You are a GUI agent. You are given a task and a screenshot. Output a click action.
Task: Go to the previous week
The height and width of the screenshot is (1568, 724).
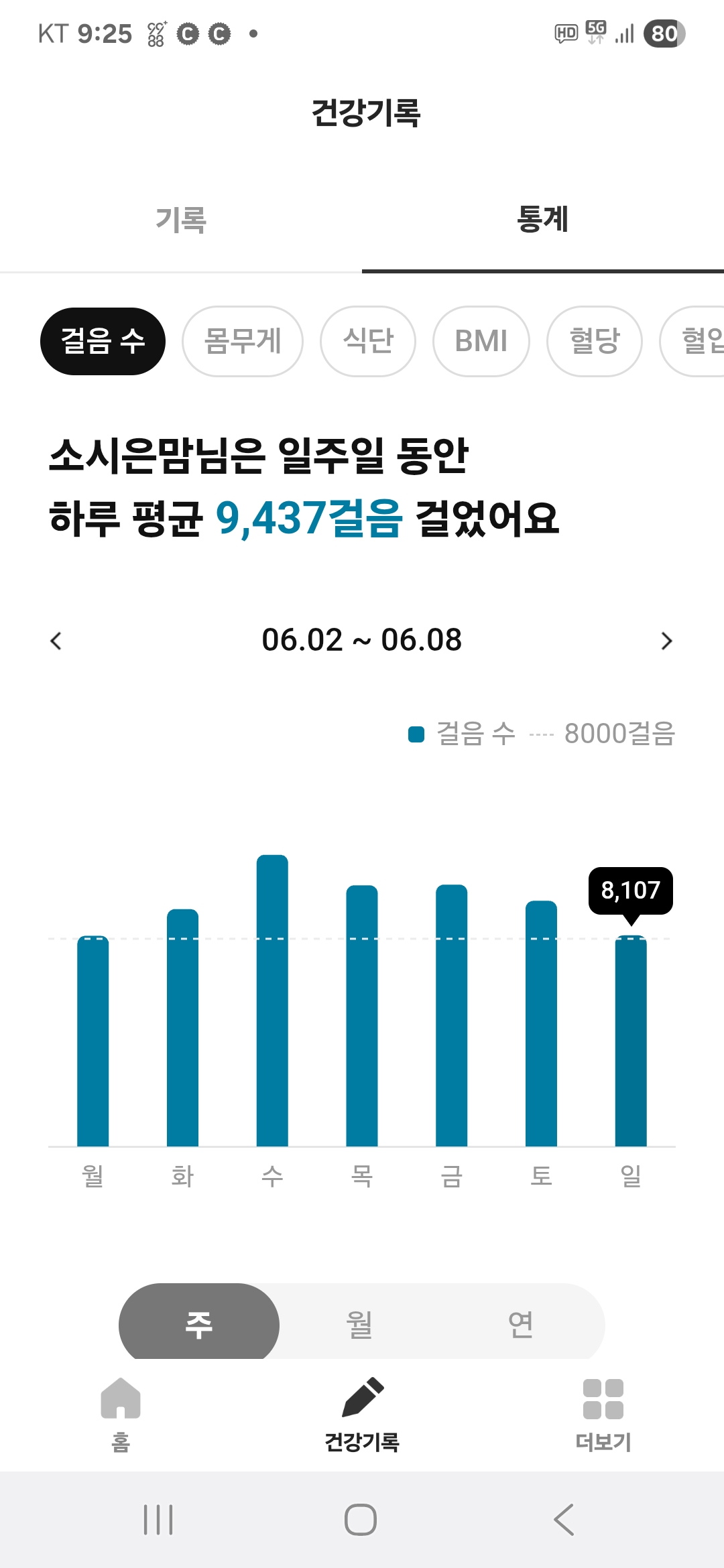pyautogui.click(x=56, y=641)
